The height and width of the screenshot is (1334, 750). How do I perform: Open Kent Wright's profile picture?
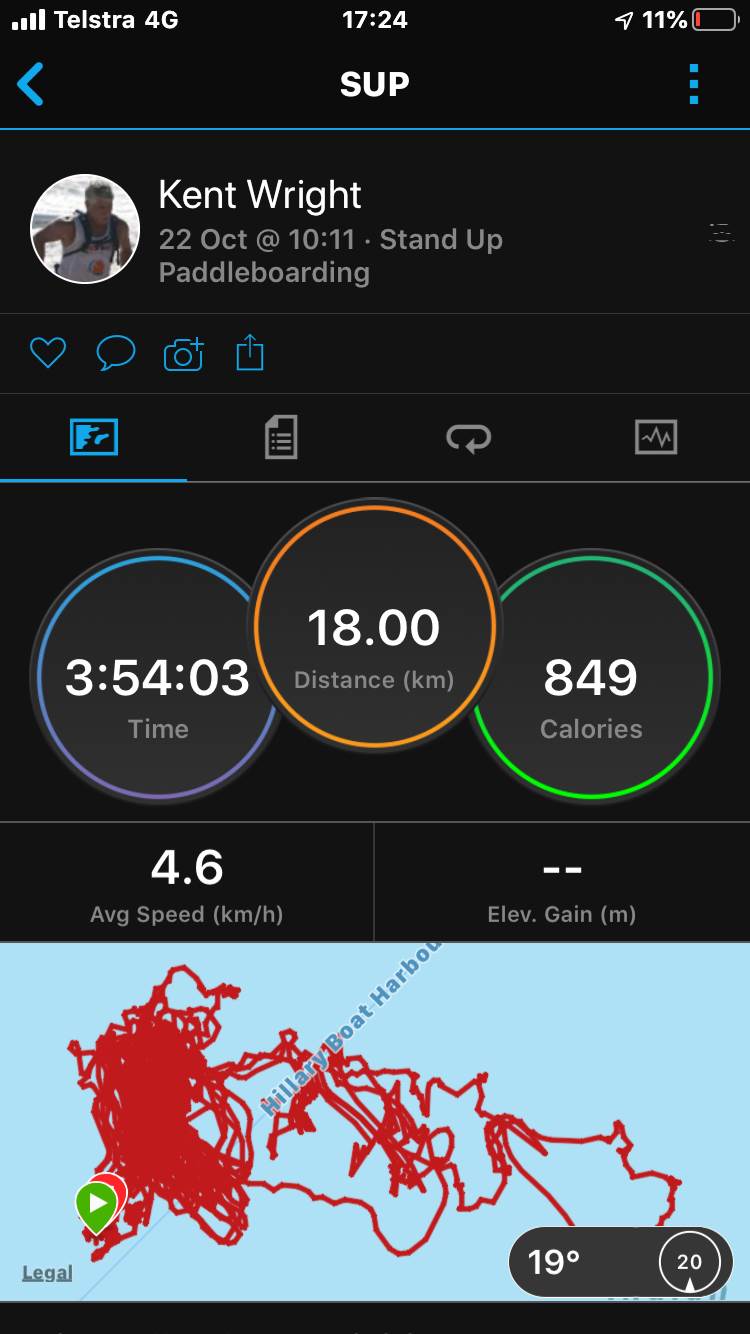(85, 229)
